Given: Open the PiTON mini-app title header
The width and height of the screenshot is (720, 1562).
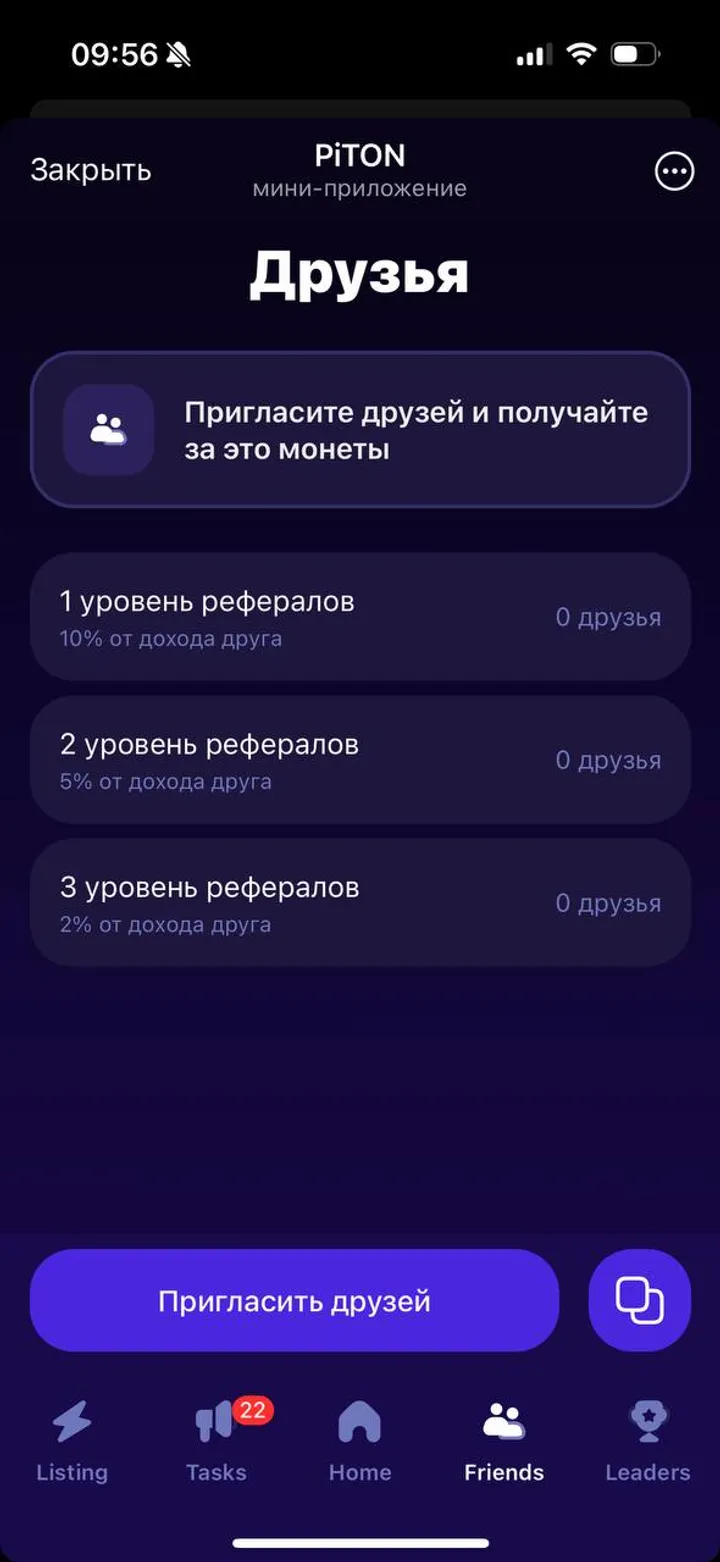Looking at the screenshot, I should coord(360,156).
